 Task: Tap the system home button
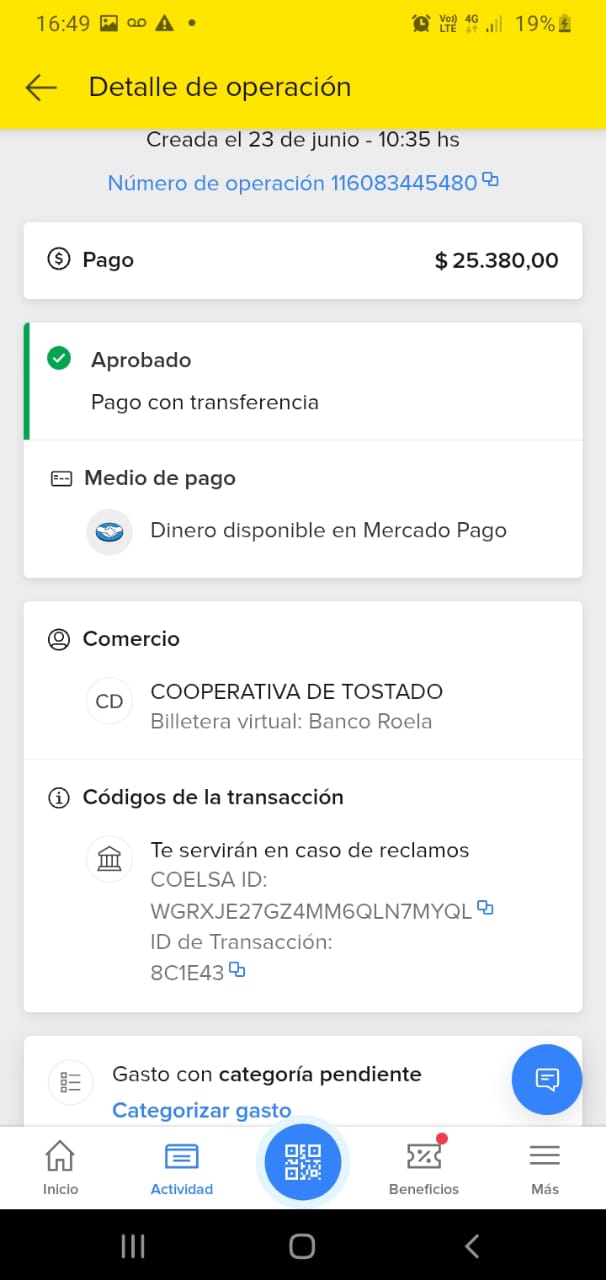(x=302, y=1245)
